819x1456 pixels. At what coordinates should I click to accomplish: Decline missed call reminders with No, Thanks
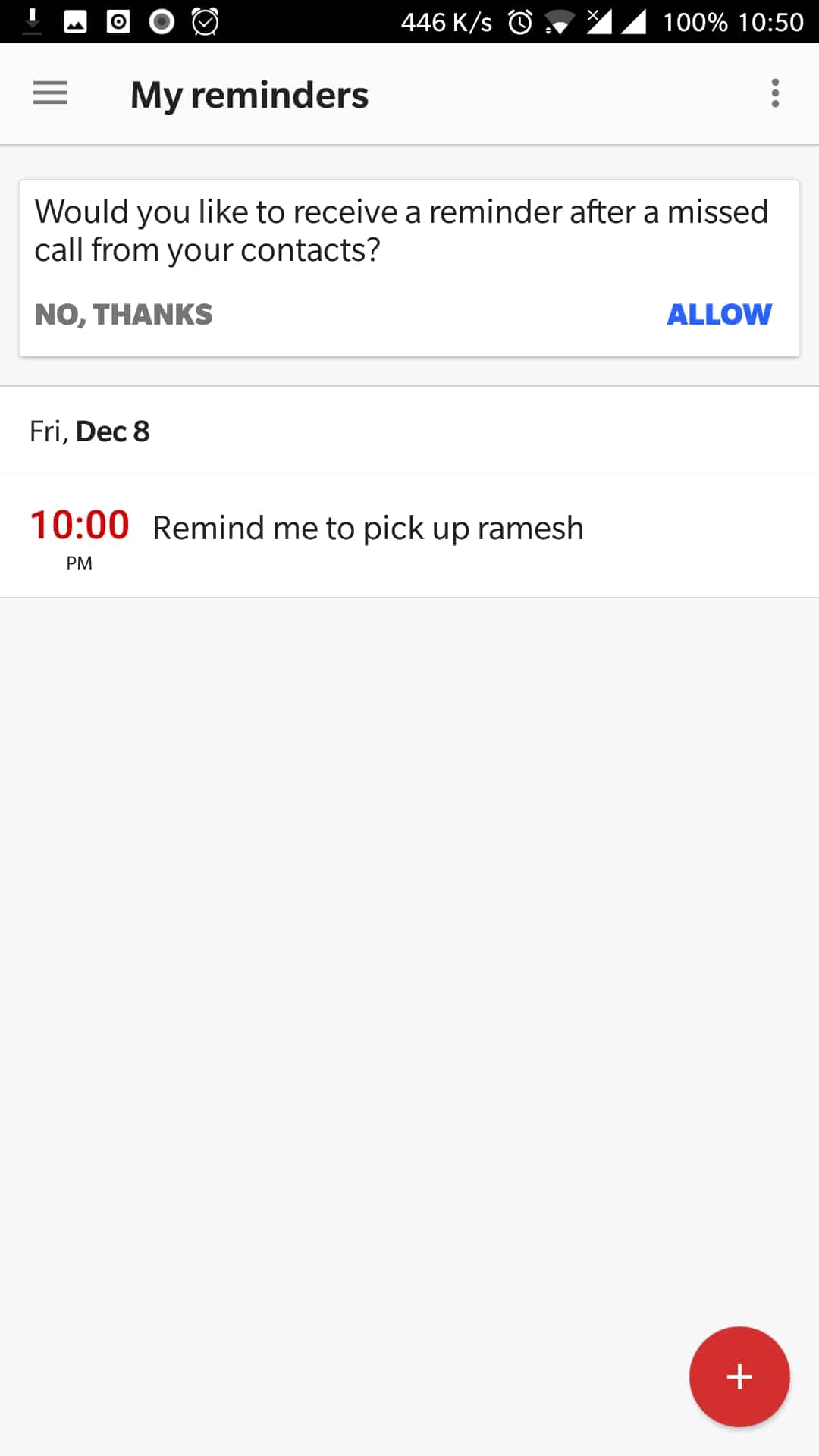tap(124, 314)
